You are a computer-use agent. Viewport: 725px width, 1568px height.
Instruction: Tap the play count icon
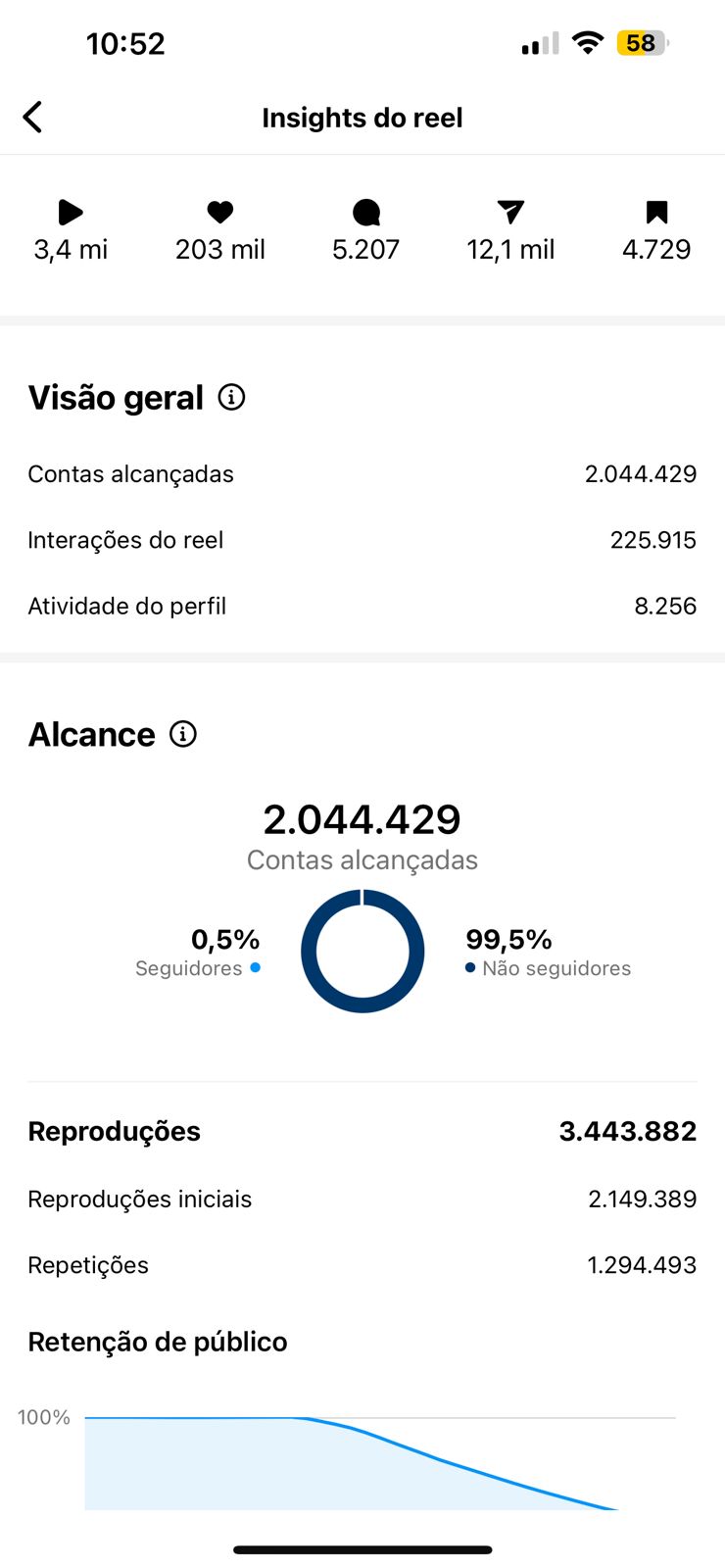[x=69, y=212]
